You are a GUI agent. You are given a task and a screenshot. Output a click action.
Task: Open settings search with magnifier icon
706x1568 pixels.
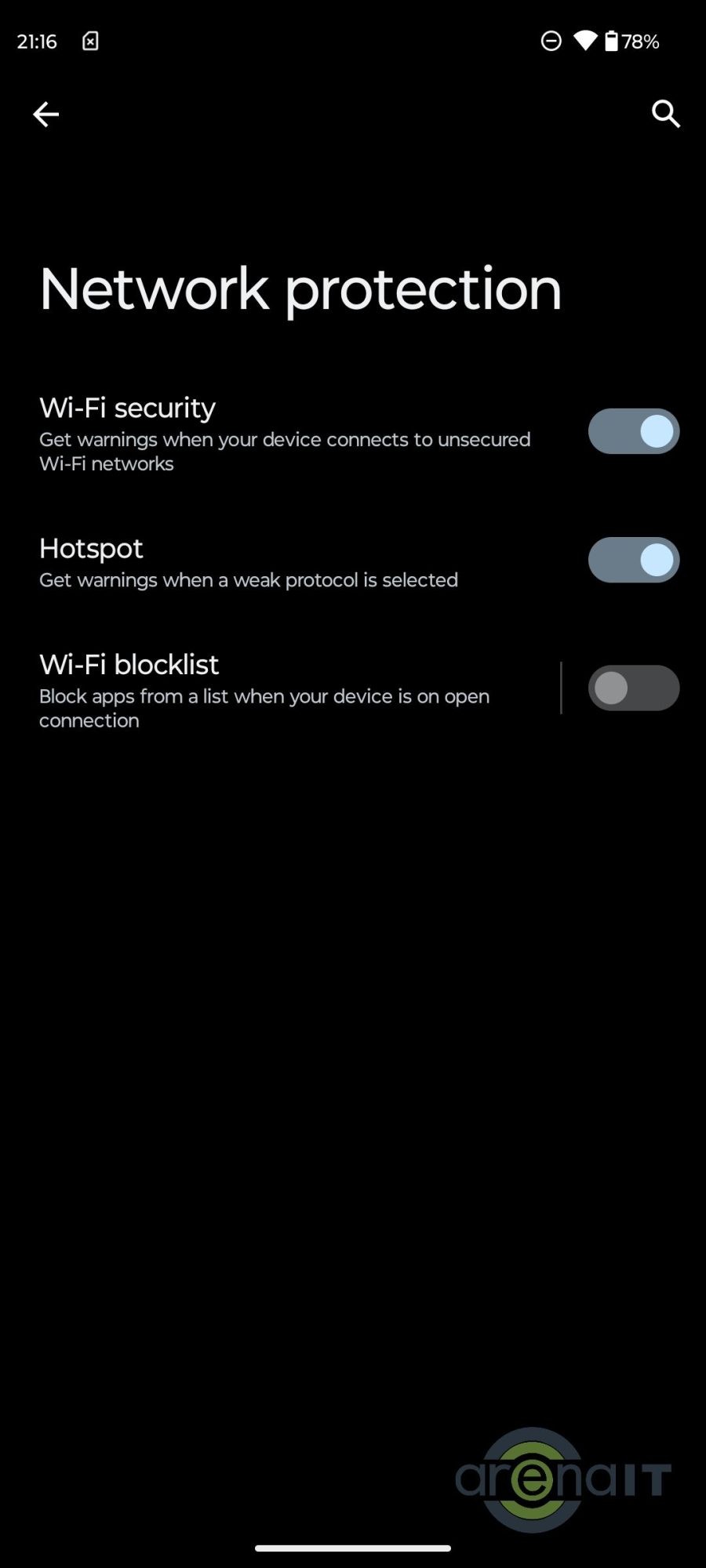665,114
